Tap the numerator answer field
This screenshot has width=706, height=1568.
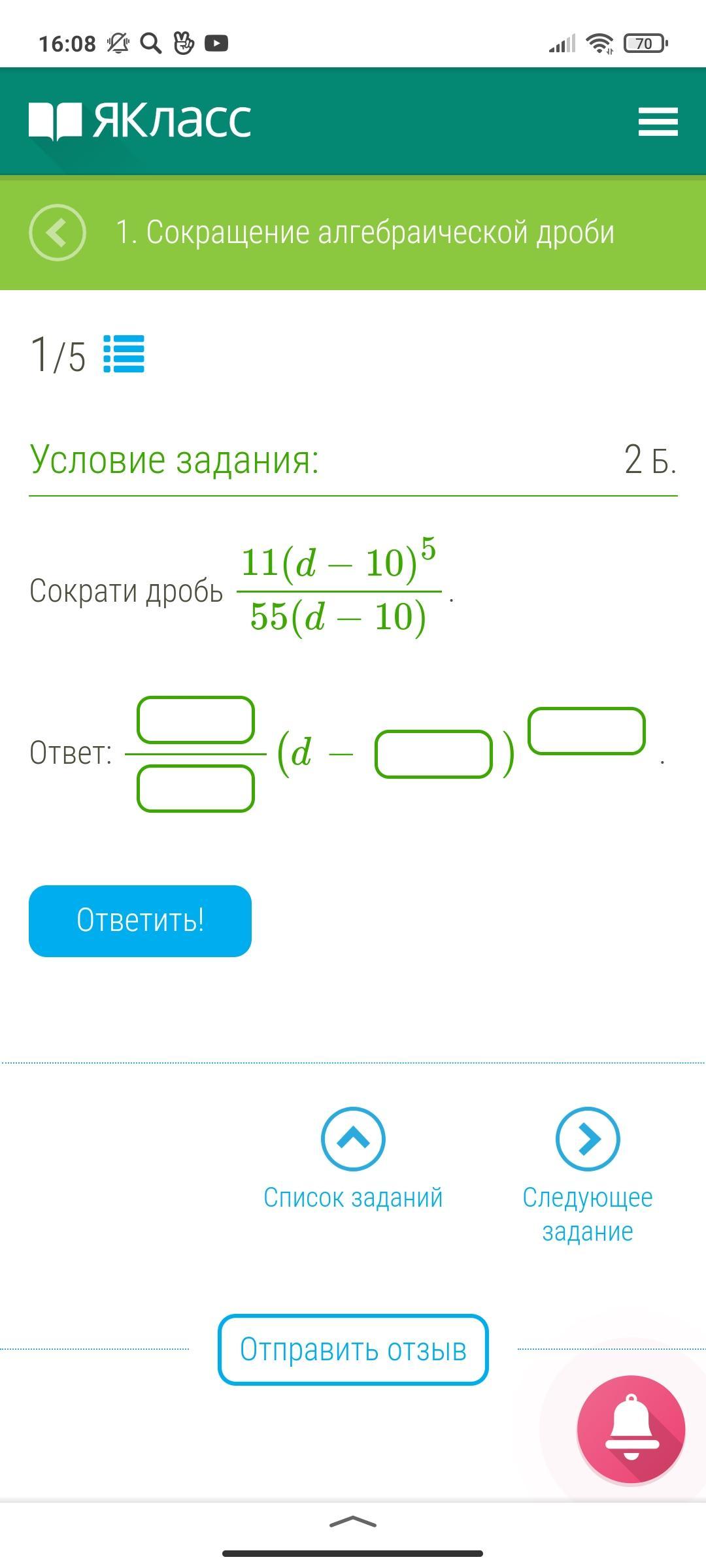point(195,720)
